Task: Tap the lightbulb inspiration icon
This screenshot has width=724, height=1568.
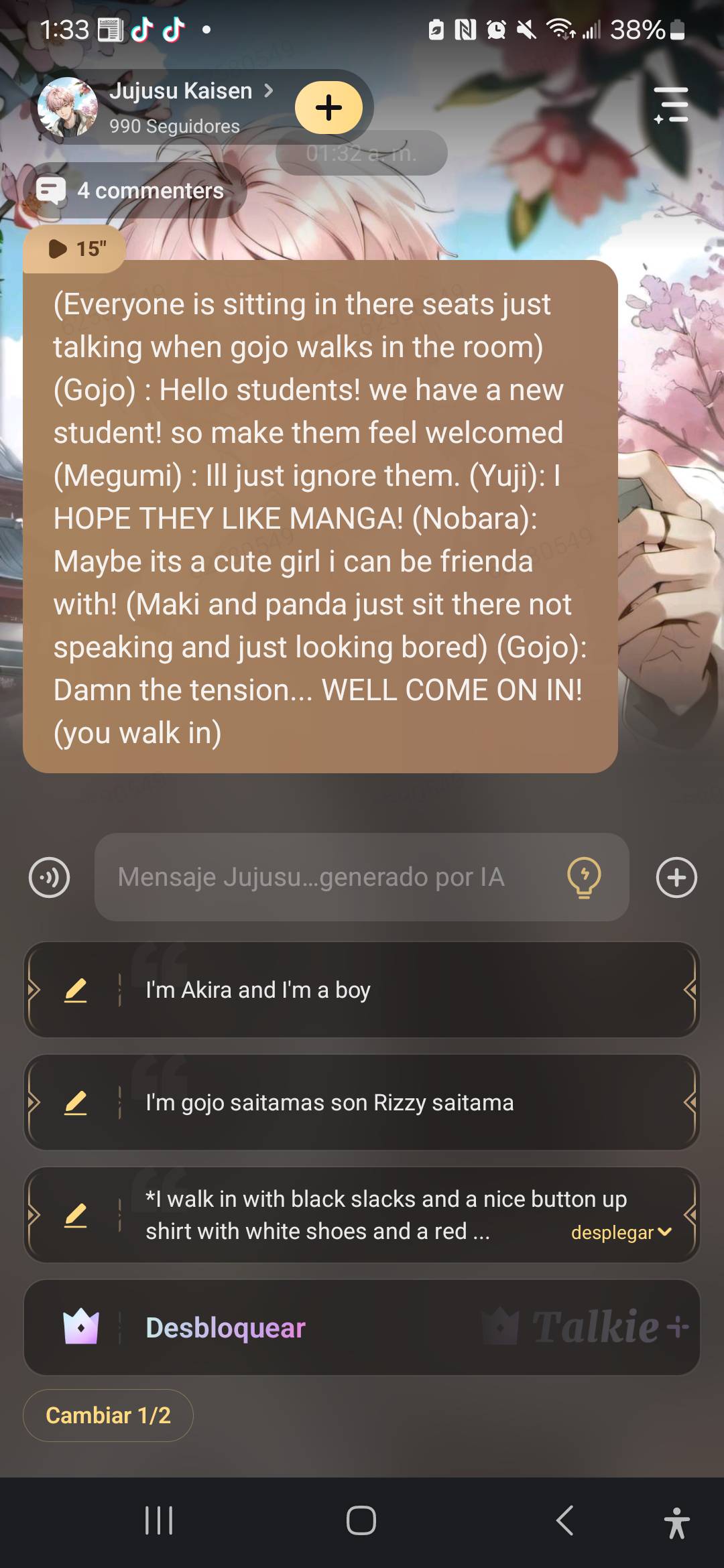Action: pos(584,877)
